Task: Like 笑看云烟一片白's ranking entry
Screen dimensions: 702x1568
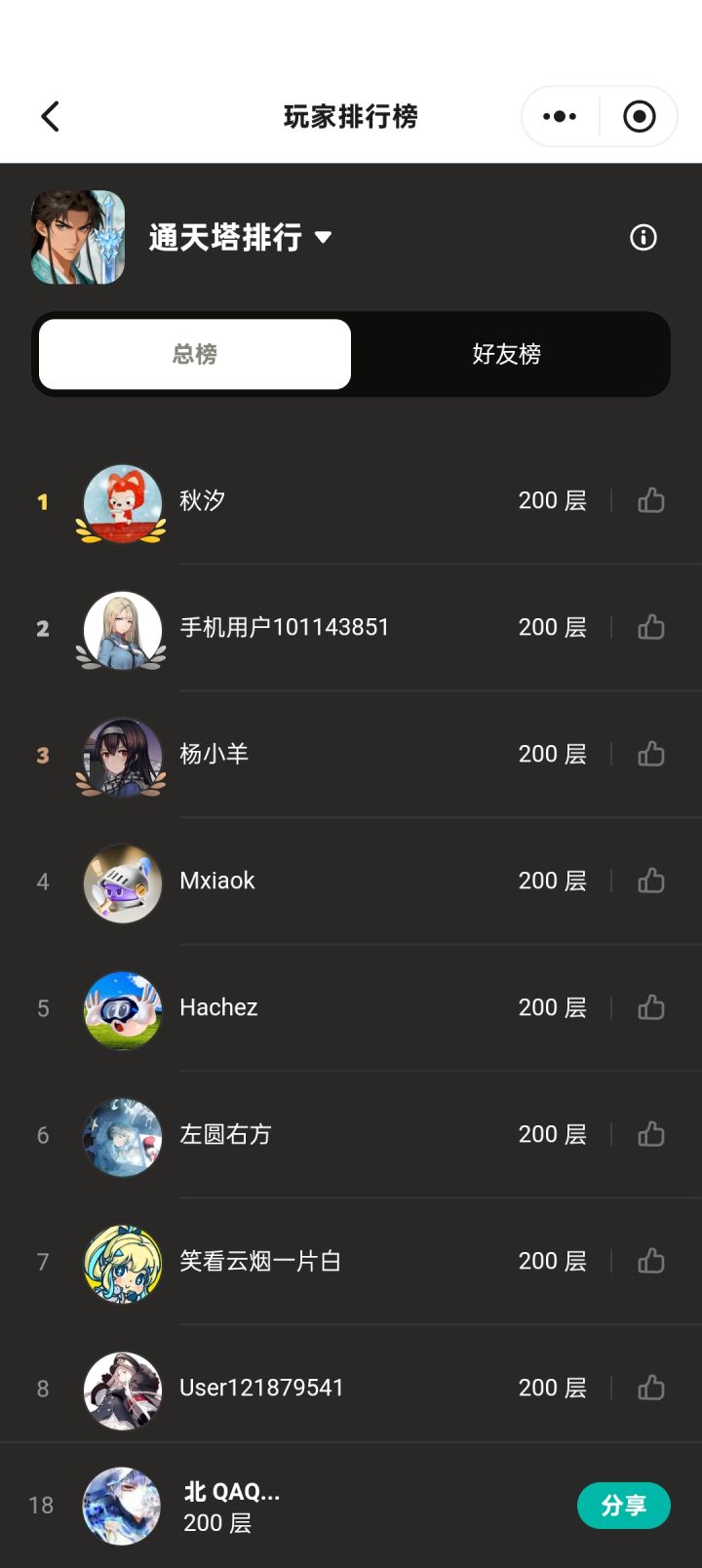Action: pyautogui.click(x=651, y=1261)
